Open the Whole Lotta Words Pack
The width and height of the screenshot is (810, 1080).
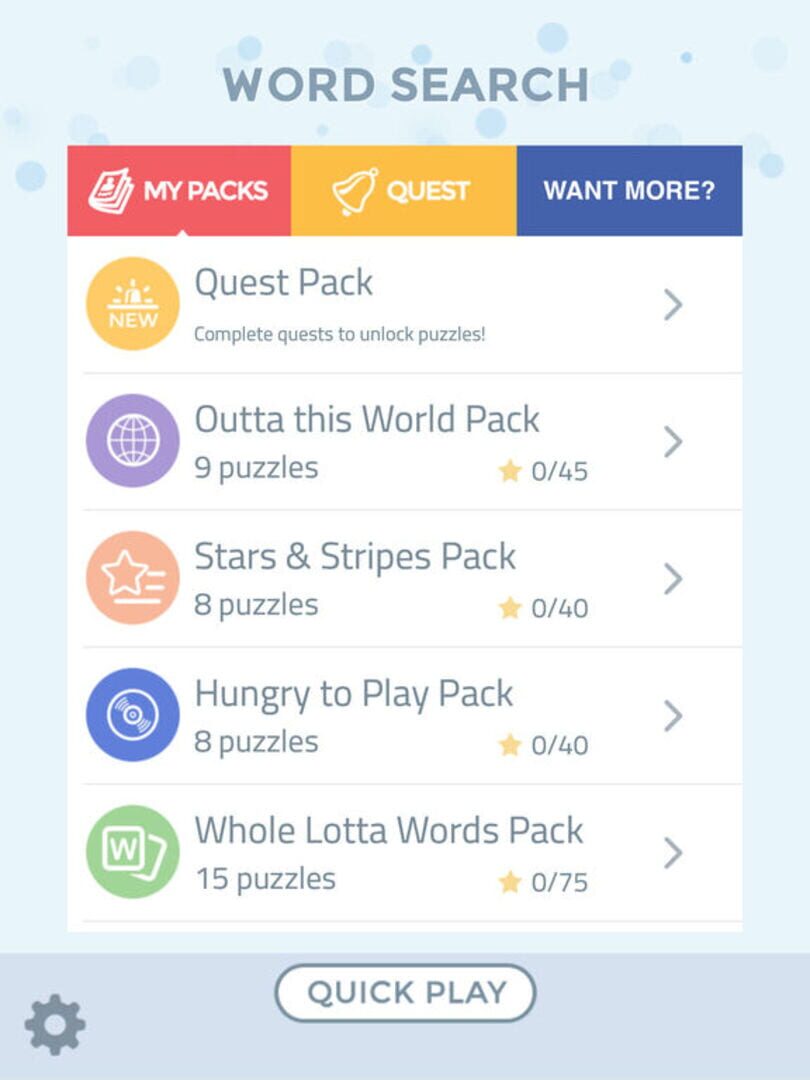pos(405,852)
